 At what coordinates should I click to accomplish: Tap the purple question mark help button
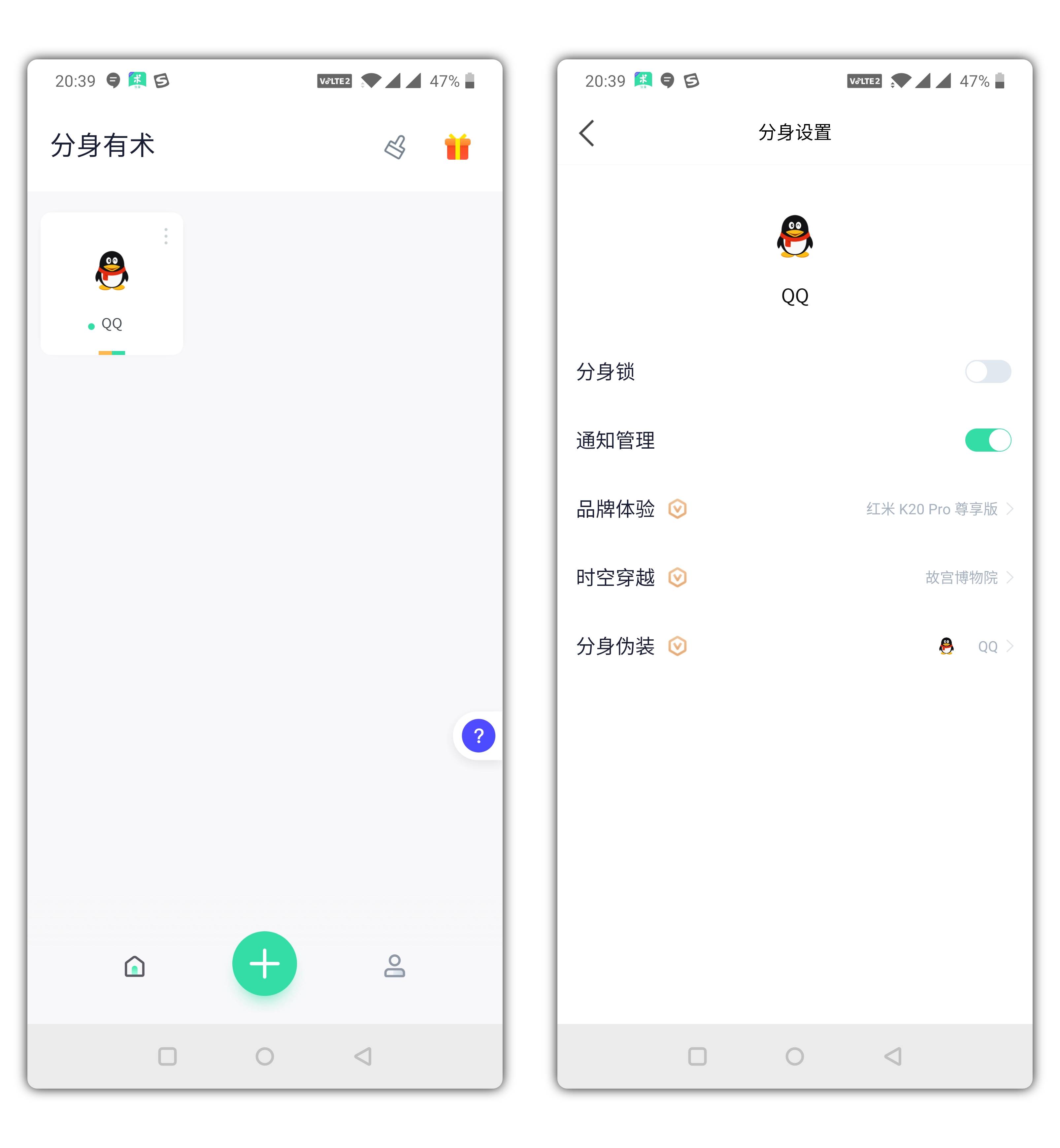(x=479, y=736)
